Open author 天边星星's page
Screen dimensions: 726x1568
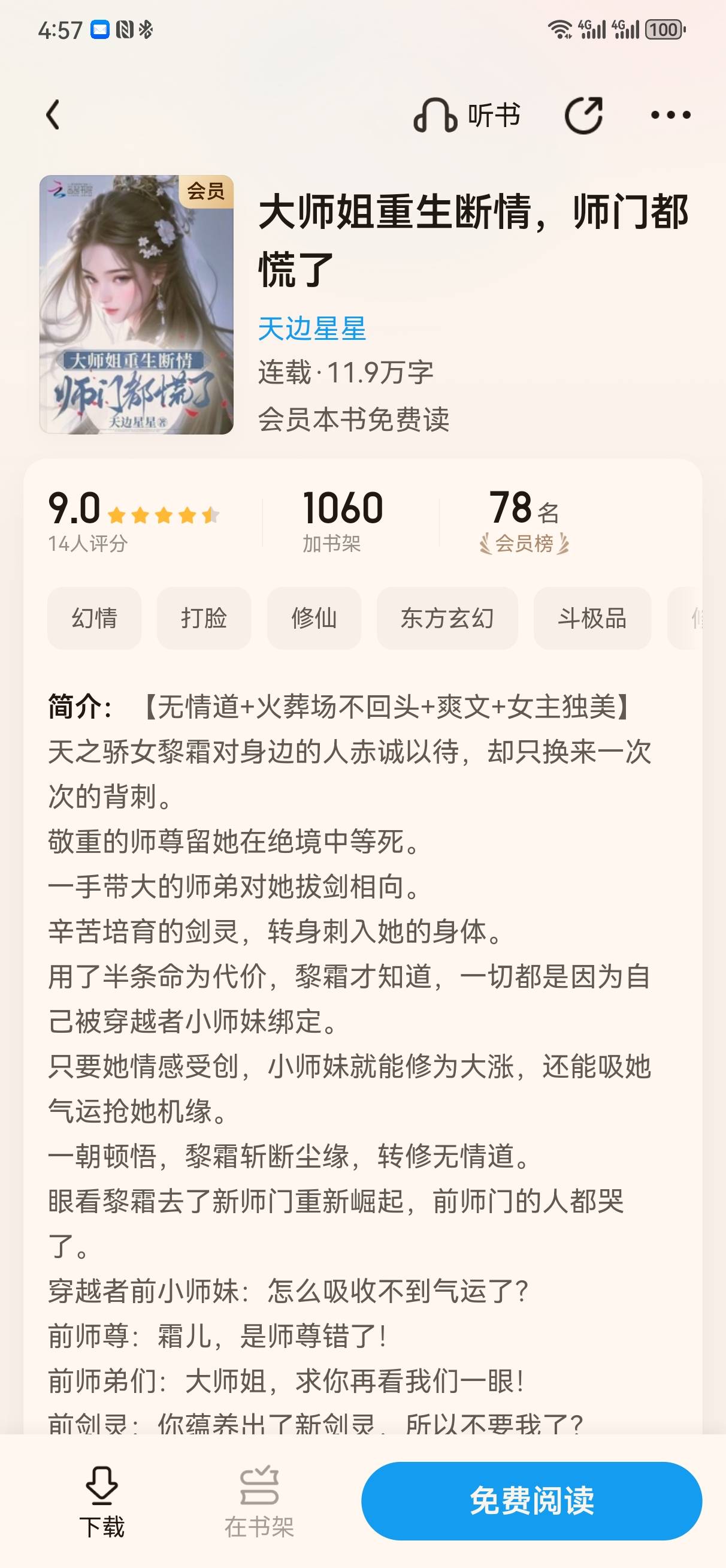click(x=311, y=328)
